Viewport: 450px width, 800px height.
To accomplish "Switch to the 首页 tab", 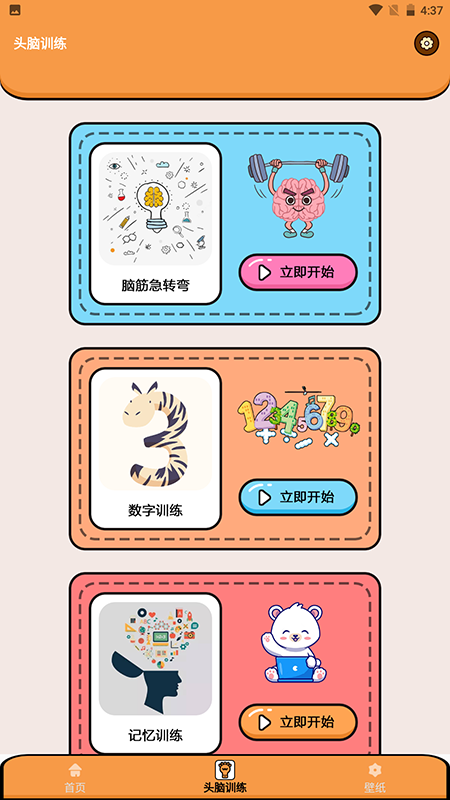I will 75,778.
